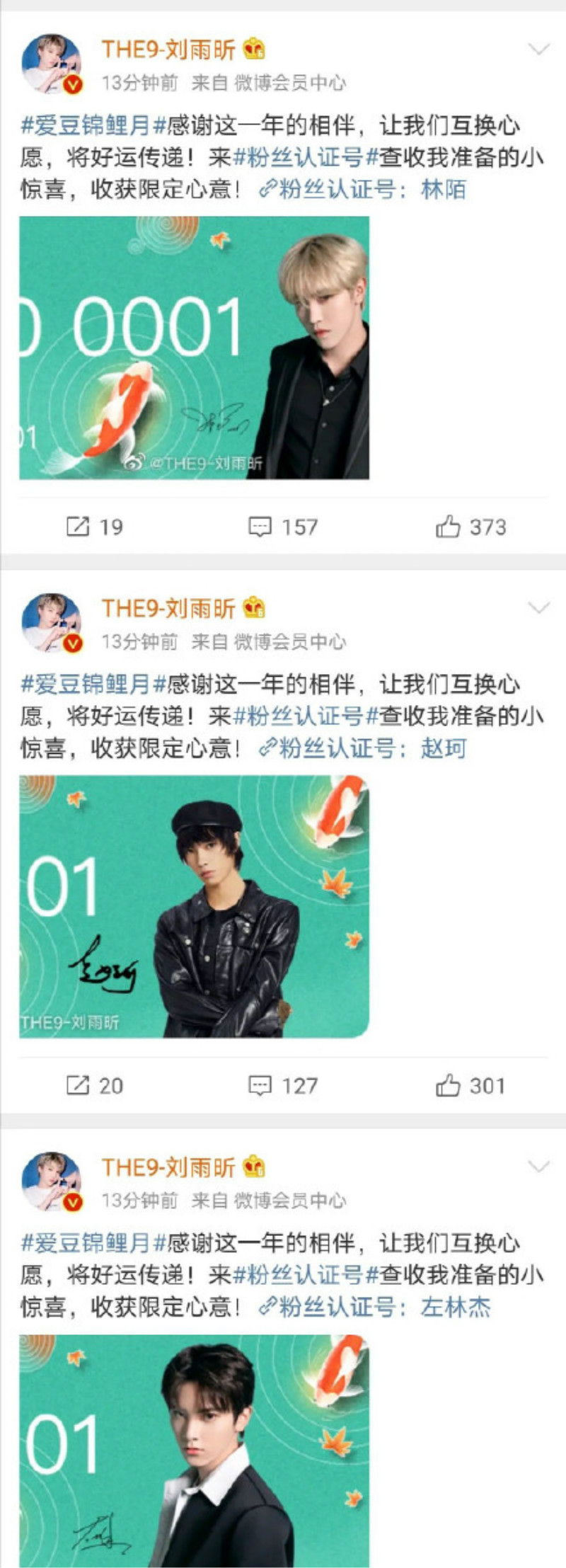This screenshot has height=1568, width=566.
Task: Open the THE9-刘雨昕 username on the 赵珂 post
Action: pyautogui.click(x=168, y=608)
